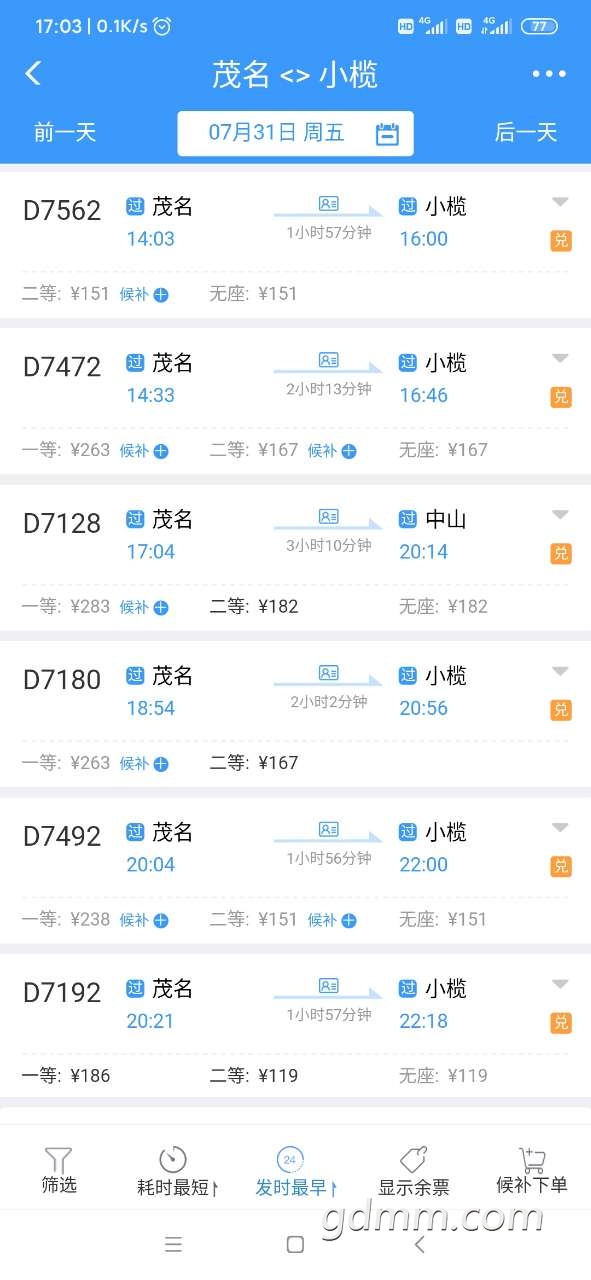591x1280 pixels.
Task: Go back using the top-left arrow
Action: tap(33, 73)
